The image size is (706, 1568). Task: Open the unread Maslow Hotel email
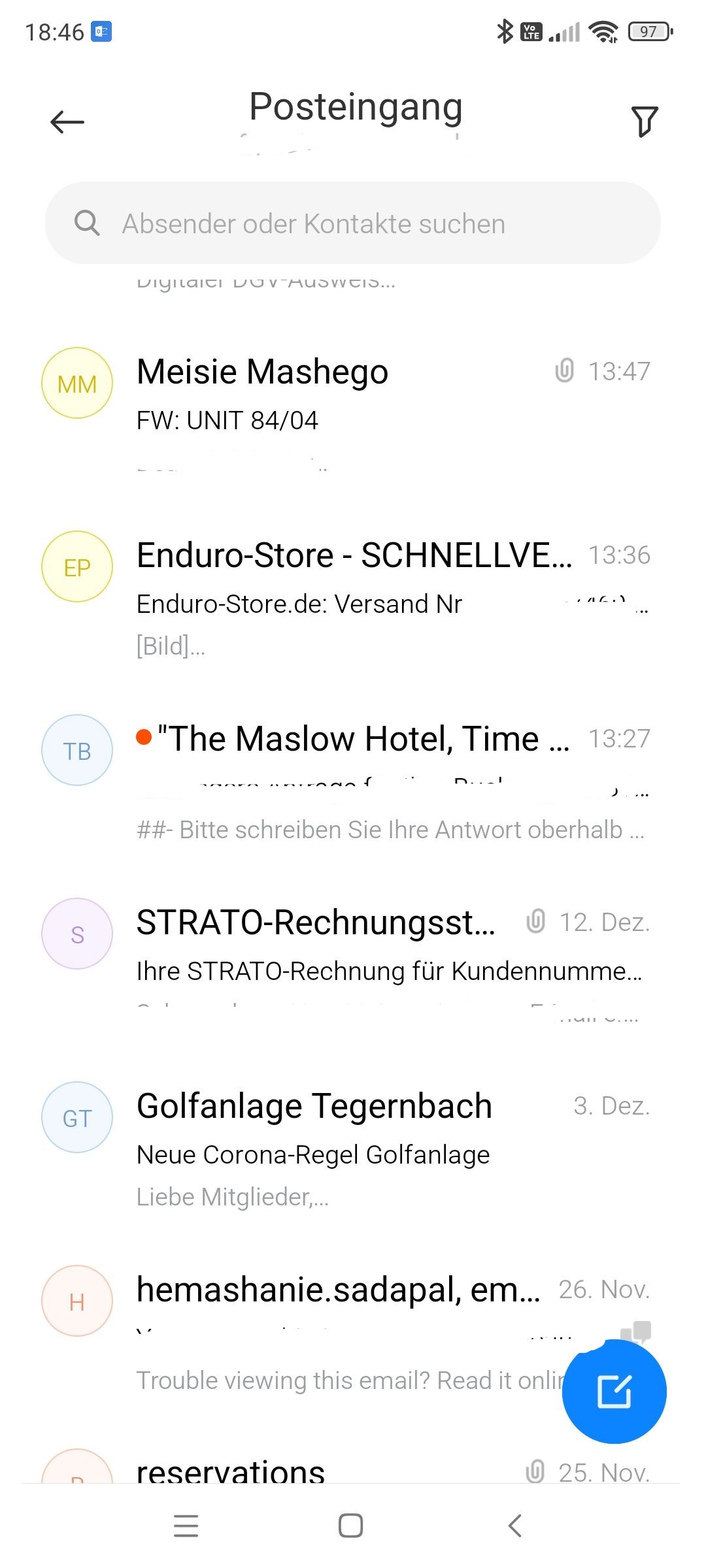(353, 777)
